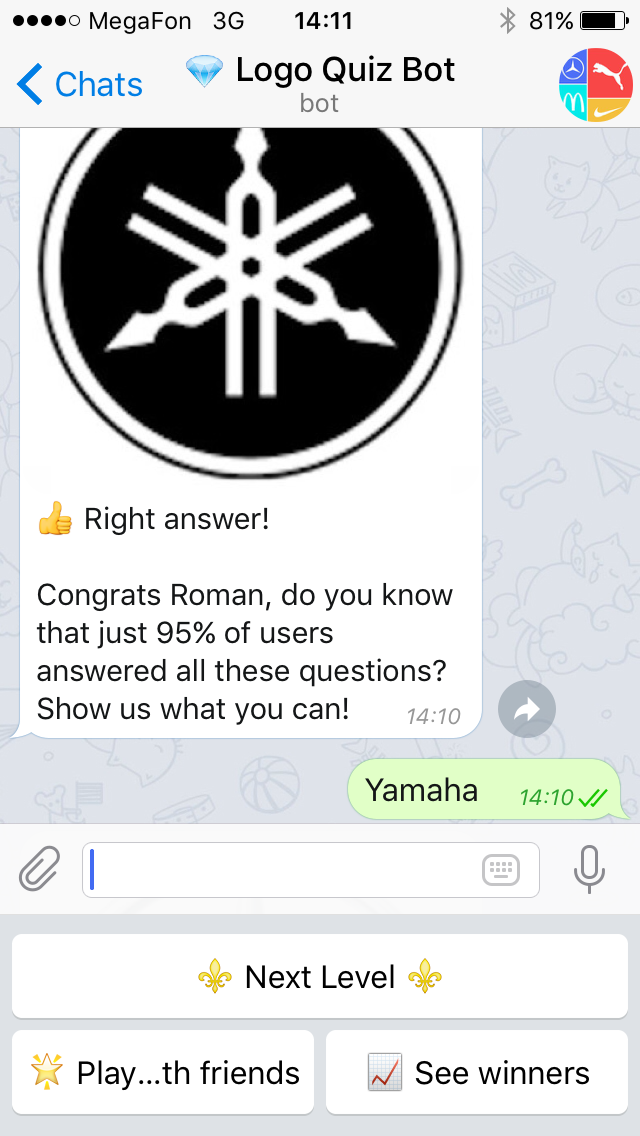Tap the attach file paperclip

tap(40, 869)
